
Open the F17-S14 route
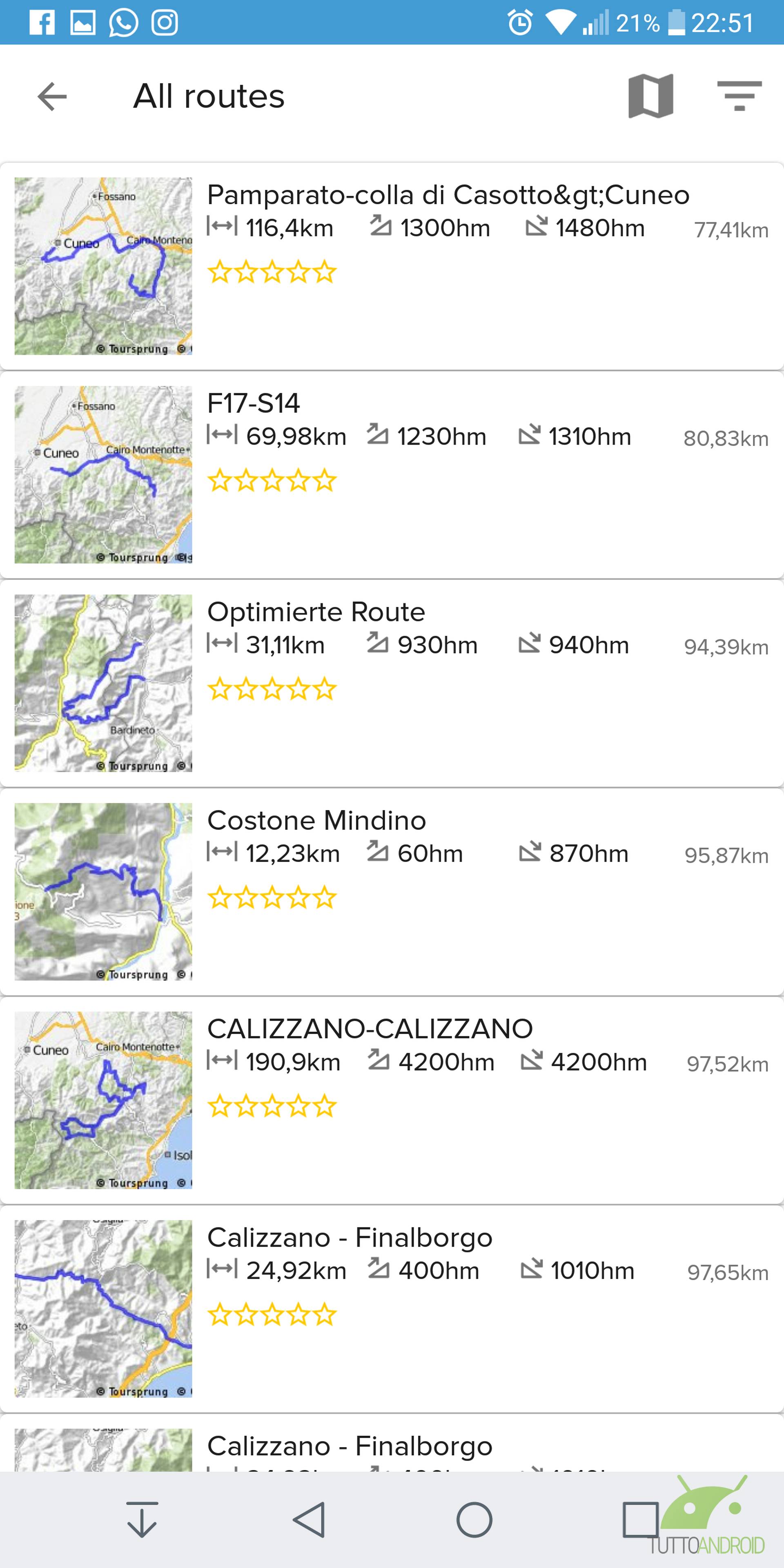coord(392,475)
